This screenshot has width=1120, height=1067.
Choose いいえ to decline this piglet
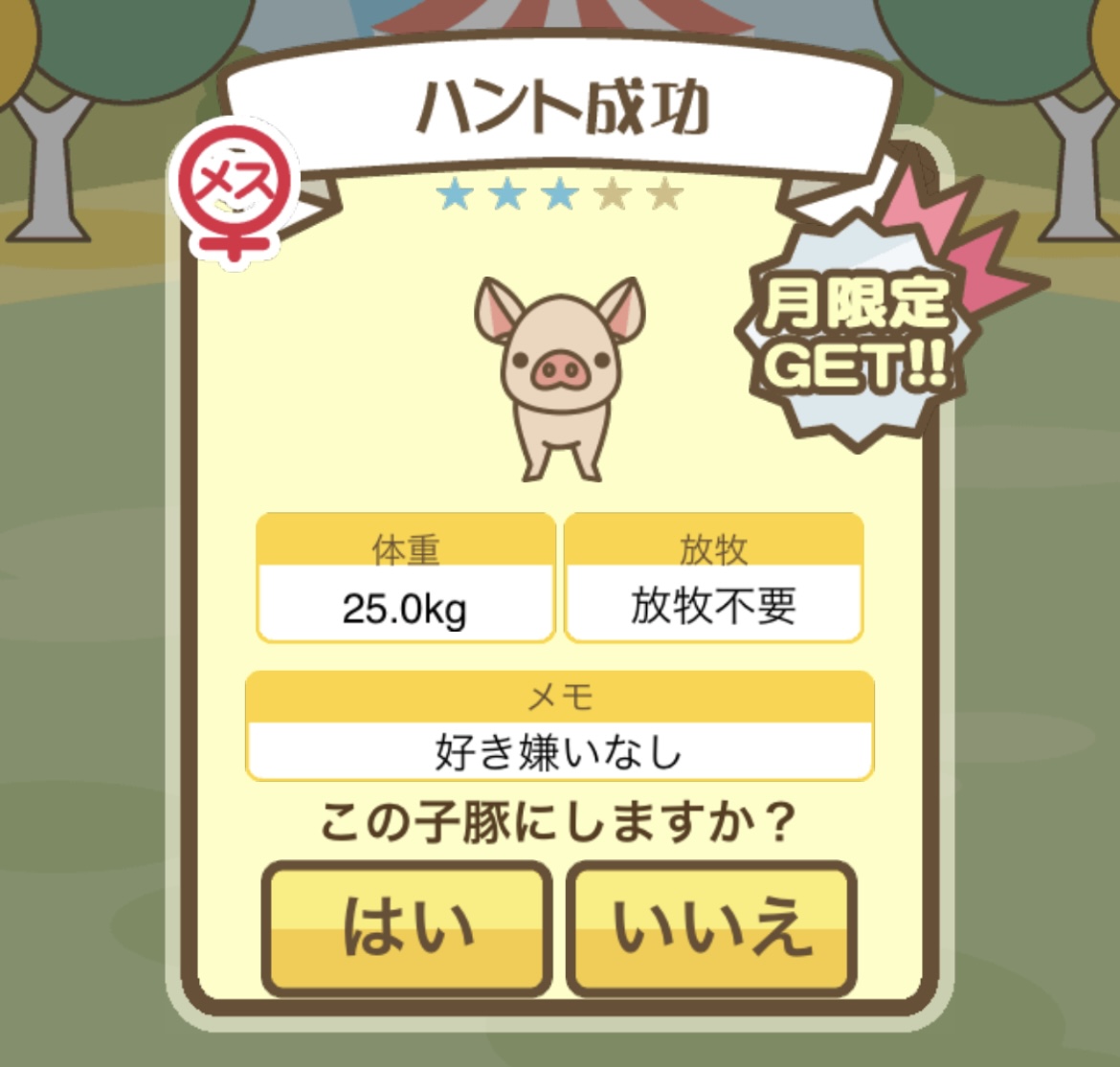click(710, 927)
